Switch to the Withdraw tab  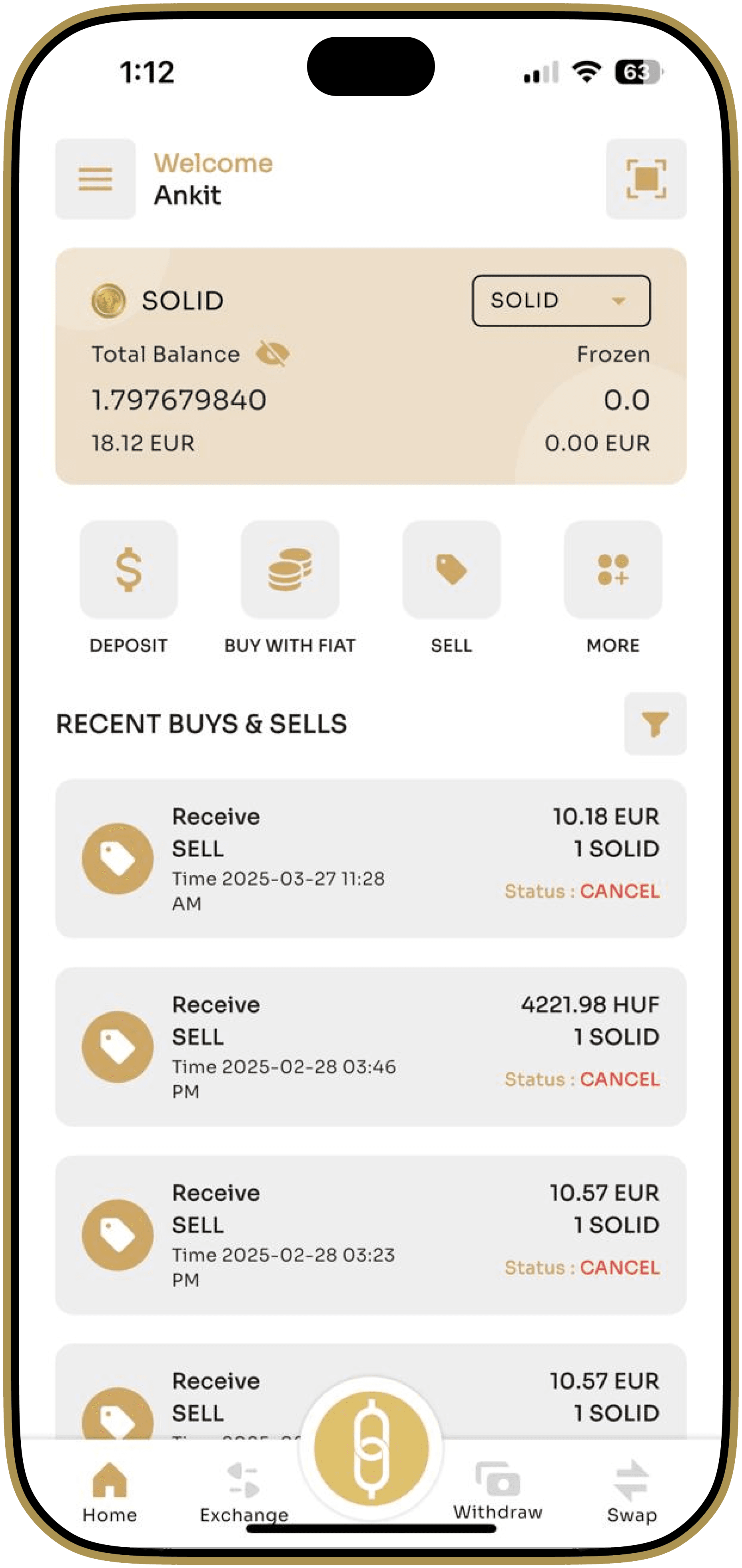[497, 1491]
